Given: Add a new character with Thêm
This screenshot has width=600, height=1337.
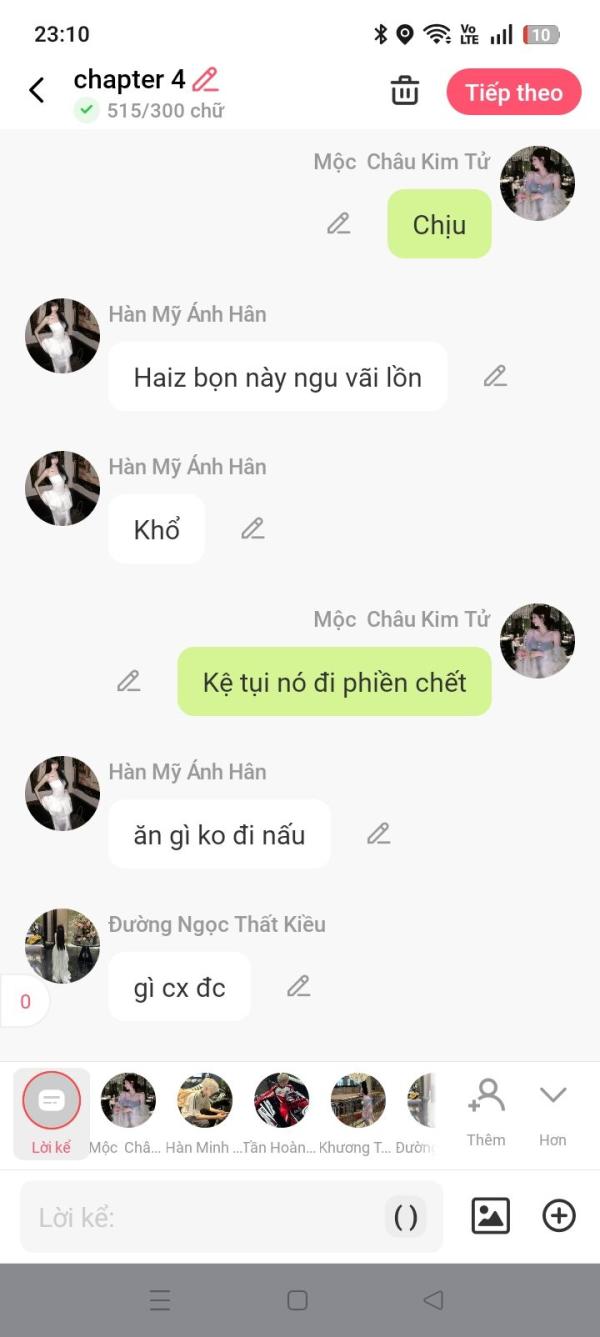Looking at the screenshot, I should coord(486,1112).
